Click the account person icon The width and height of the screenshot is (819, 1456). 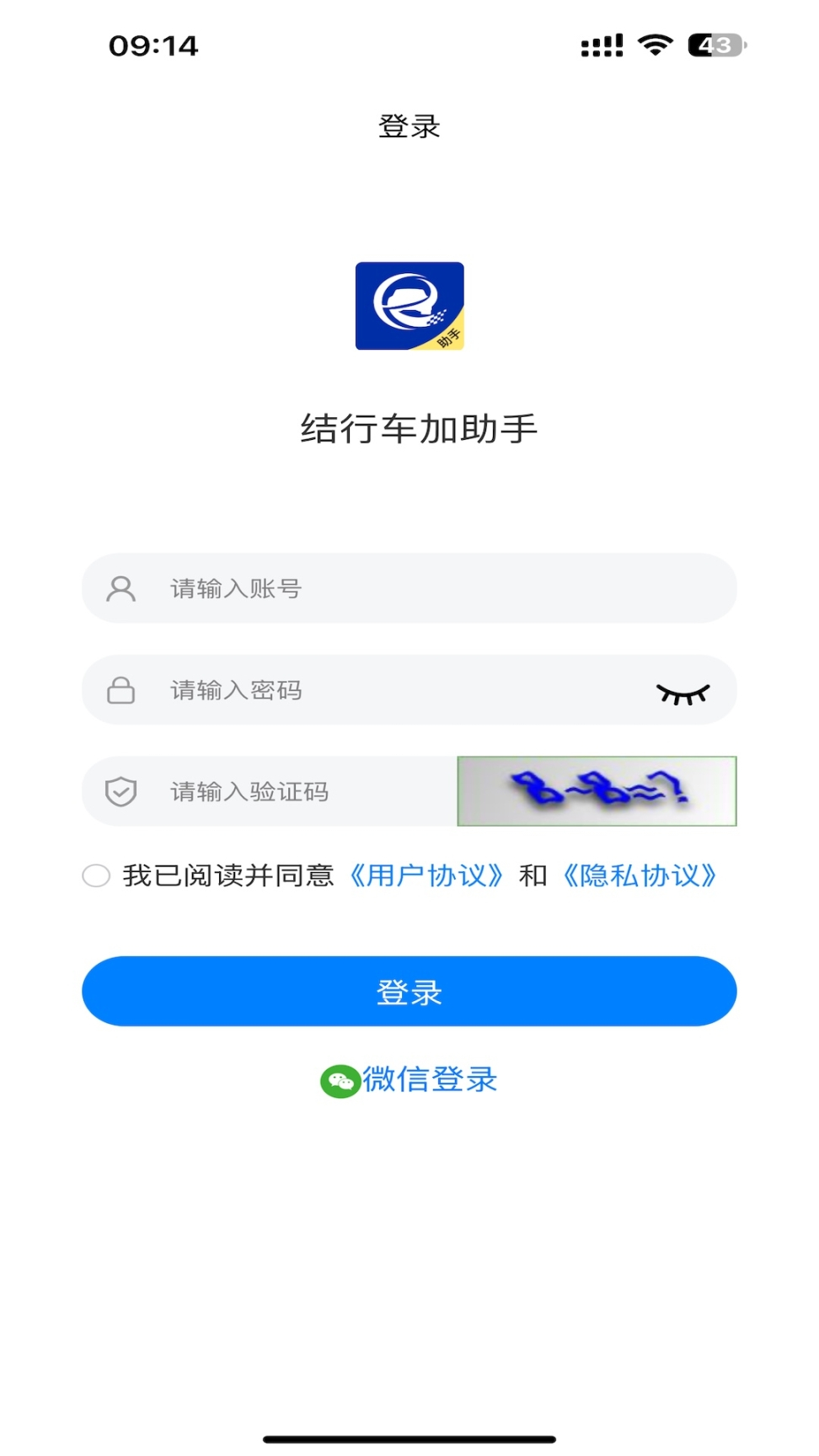pos(120,588)
